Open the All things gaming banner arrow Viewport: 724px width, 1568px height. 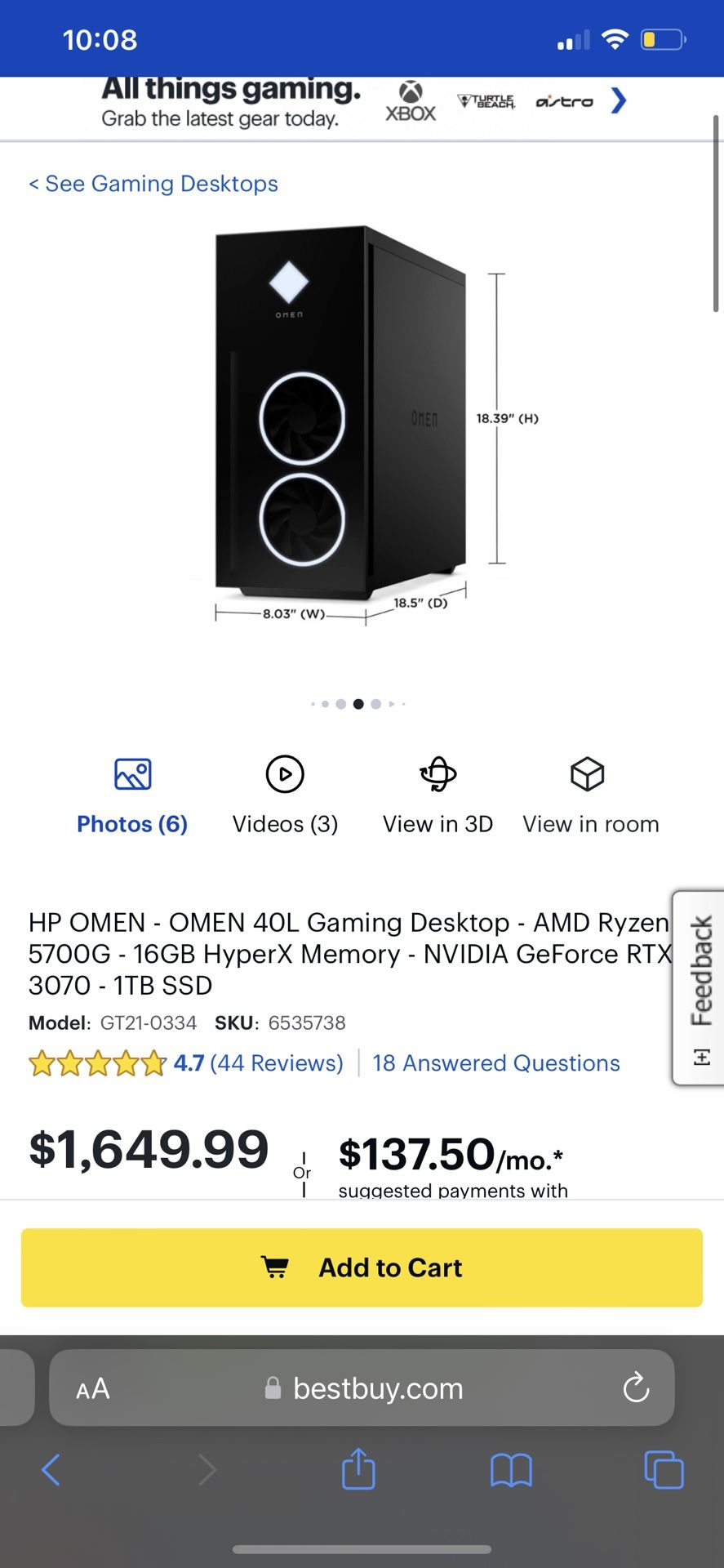tap(619, 101)
